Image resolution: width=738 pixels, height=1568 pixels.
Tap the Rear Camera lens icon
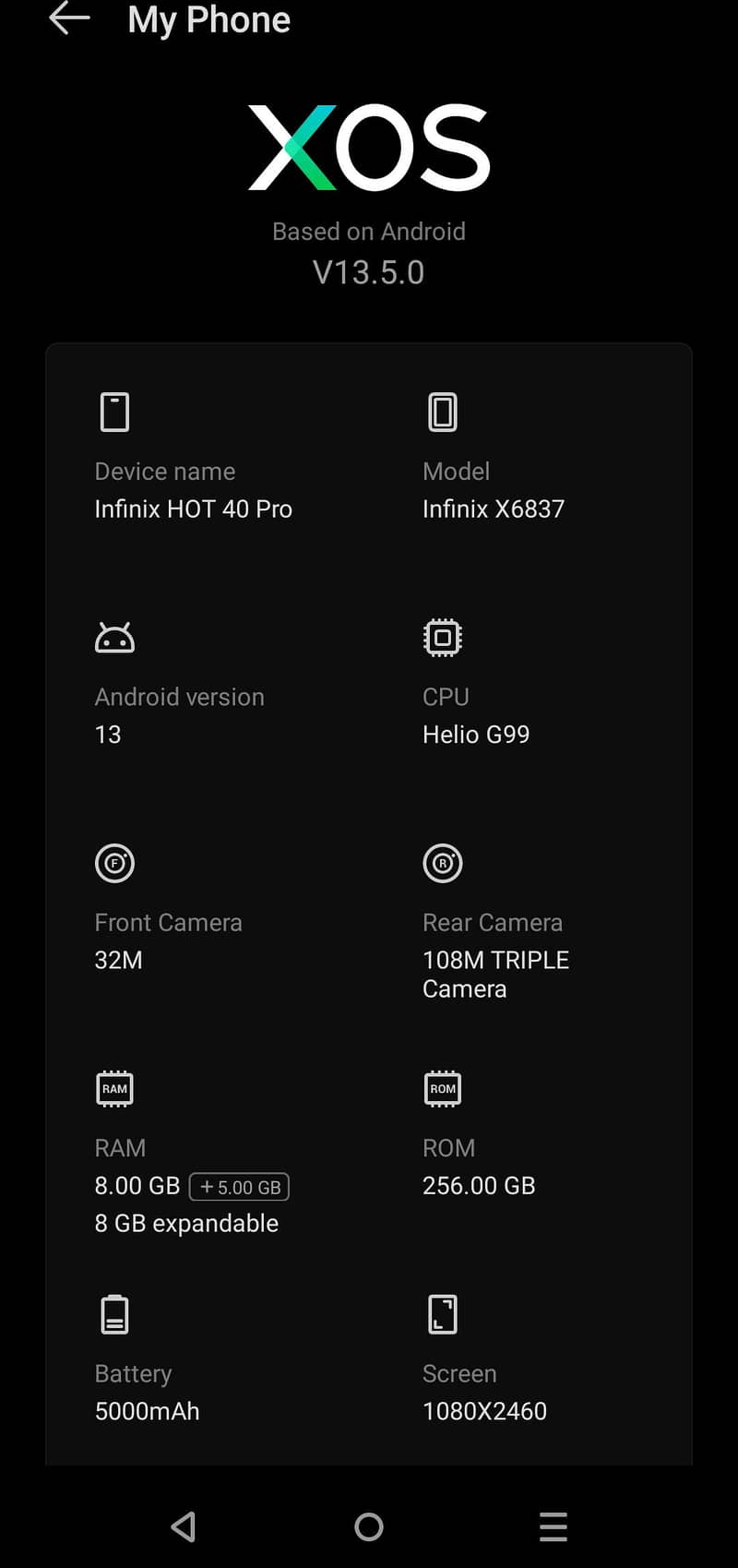click(443, 863)
